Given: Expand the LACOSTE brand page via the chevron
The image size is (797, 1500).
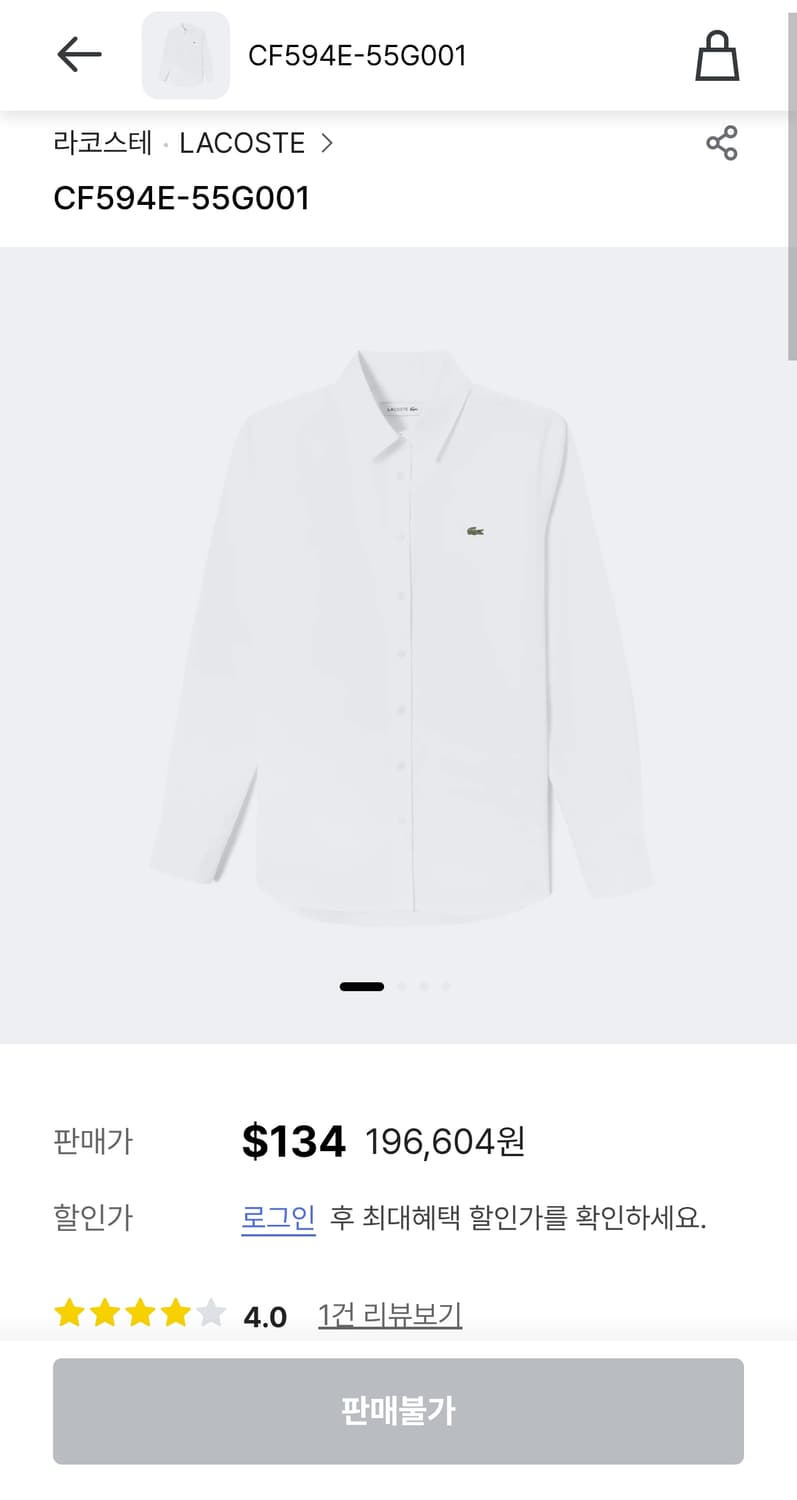Looking at the screenshot, I should [327, 143].
